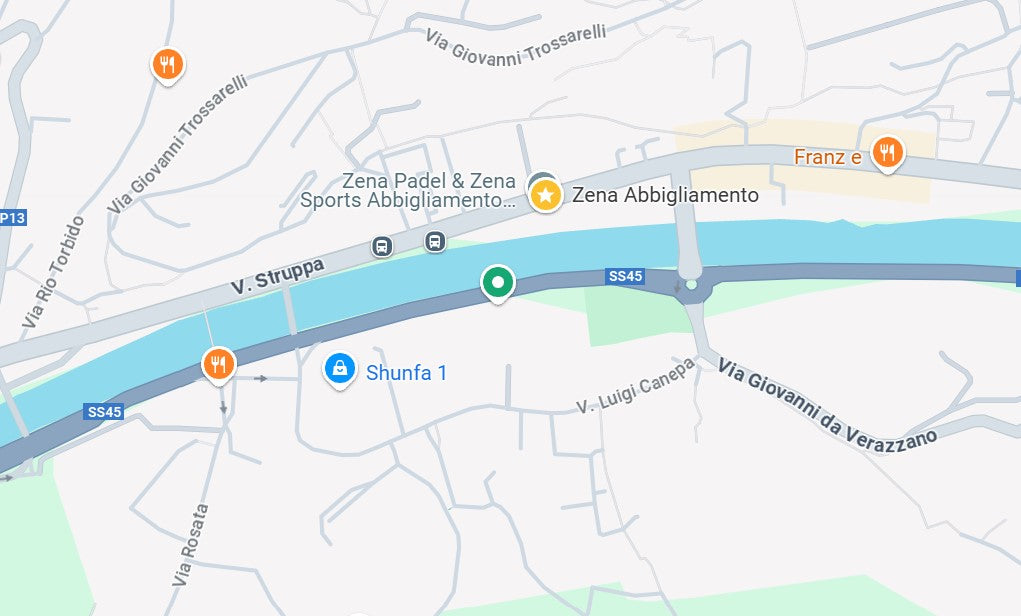Open the Franz e restaurant marker
1021x616 pixels.
886,153
